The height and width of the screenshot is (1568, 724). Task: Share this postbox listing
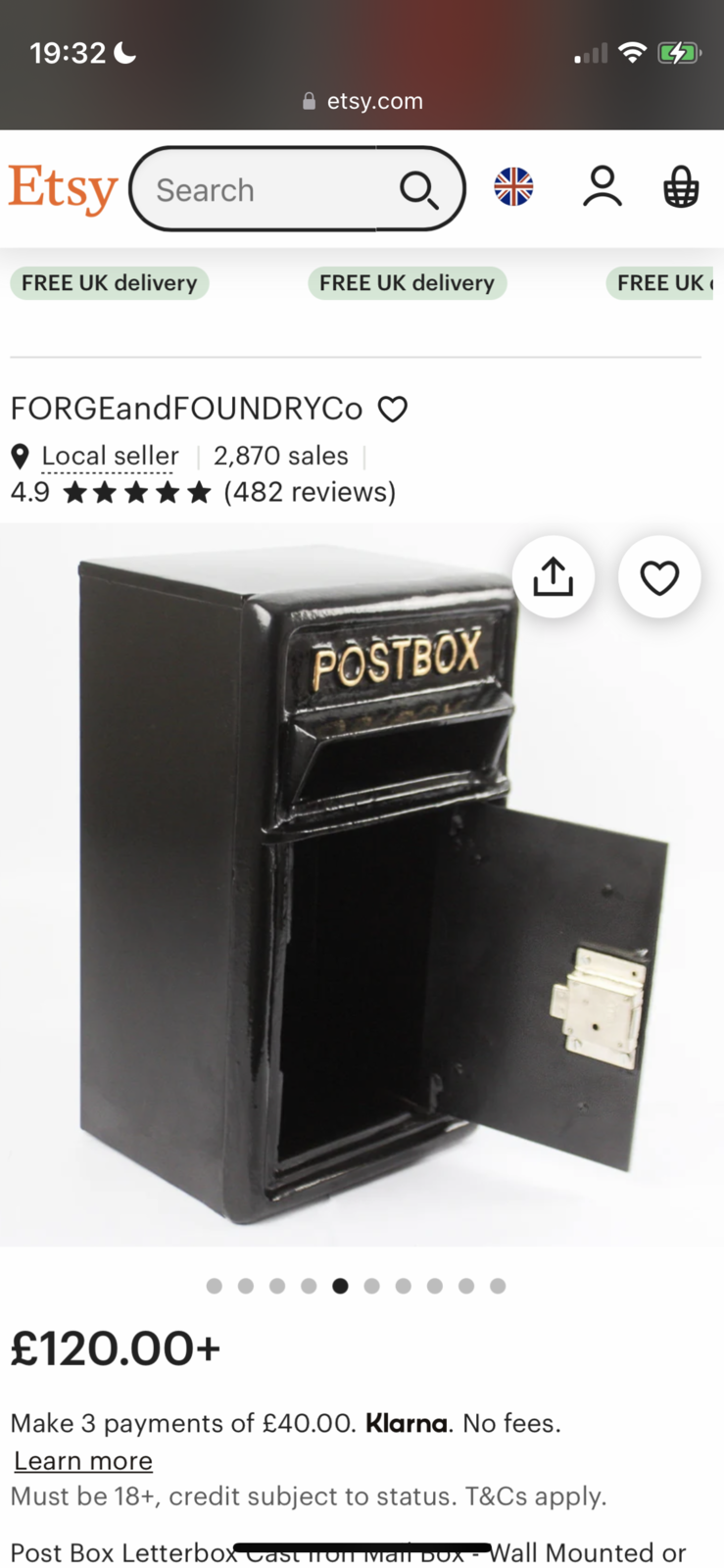[554, 577]
